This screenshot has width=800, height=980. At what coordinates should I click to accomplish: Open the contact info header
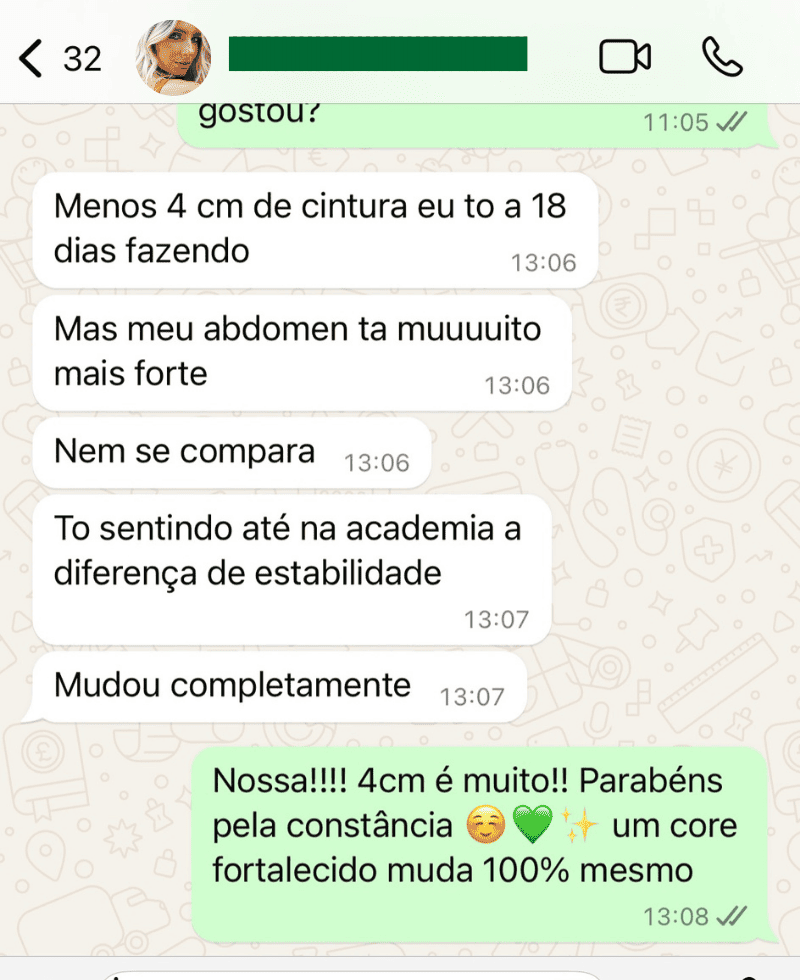[378, 54]
